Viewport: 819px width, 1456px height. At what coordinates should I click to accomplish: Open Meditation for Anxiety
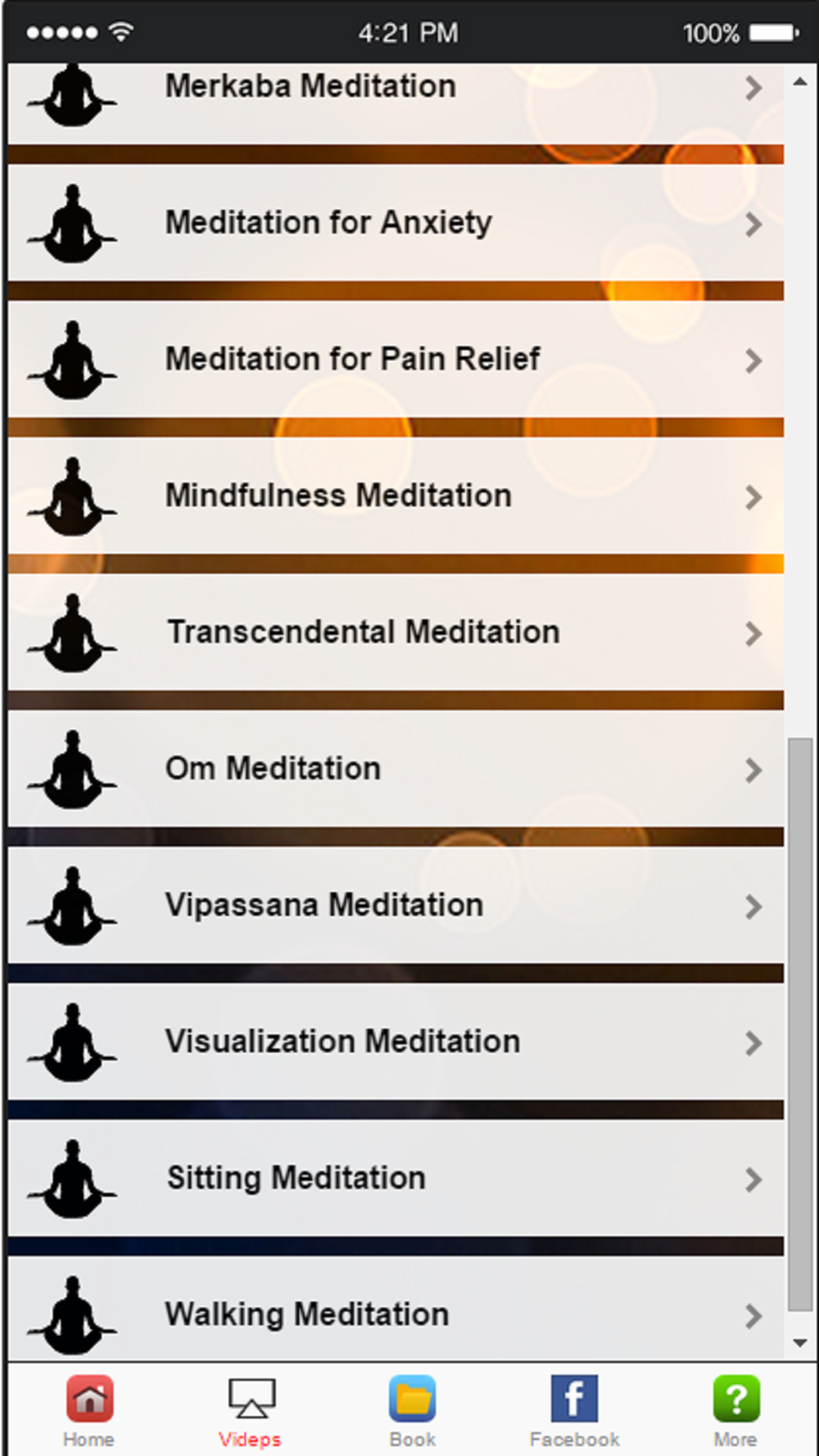pyautogui.click(x=396, y=223)
